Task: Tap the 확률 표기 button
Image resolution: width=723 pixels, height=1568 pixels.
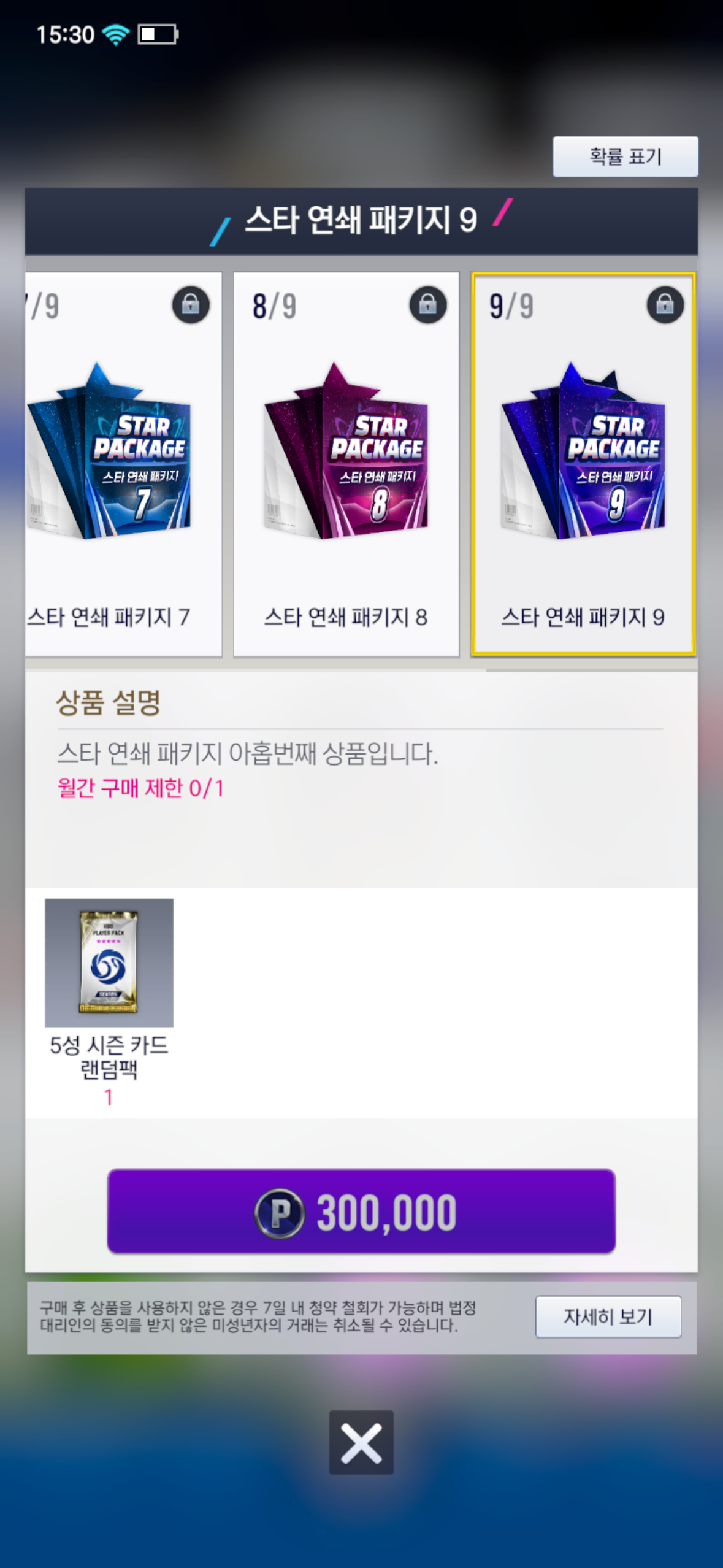Action: click(x=625, y=156)
